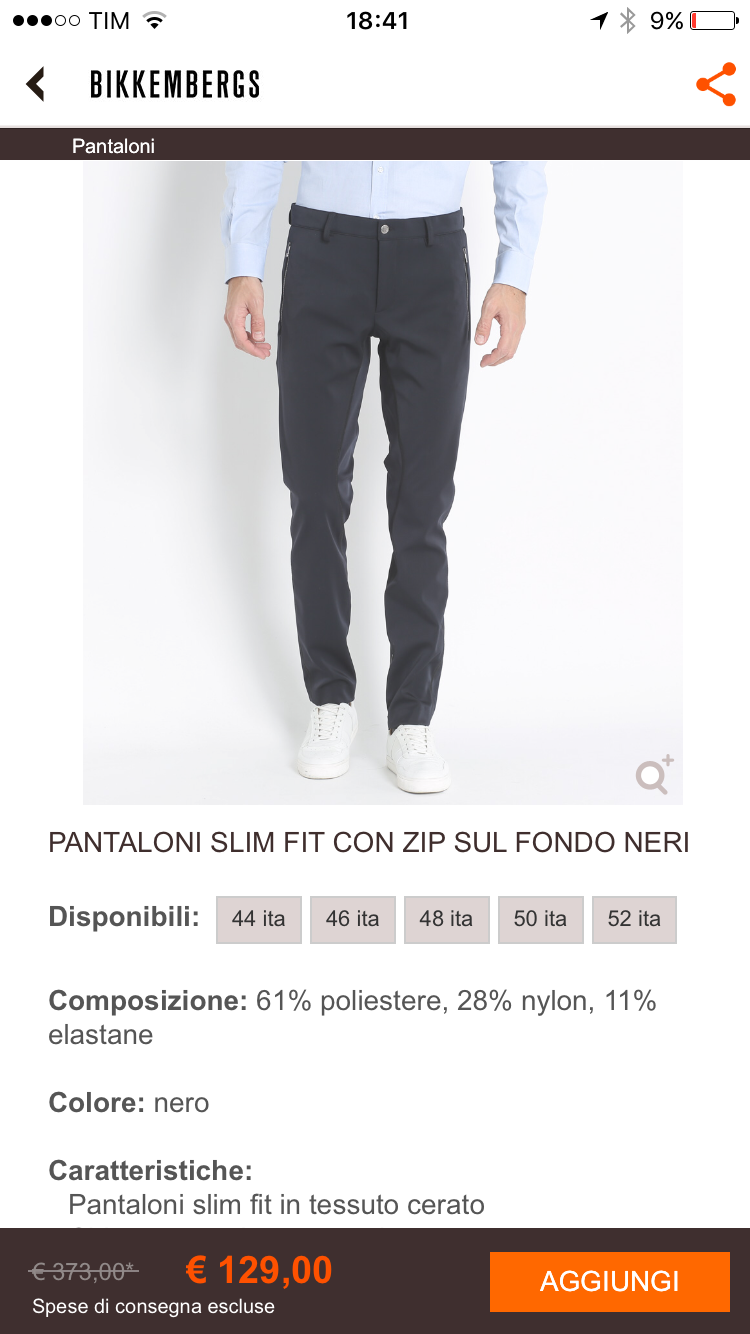Image resolution: width=750 pixels, height=1334 pixels.
Task: Go back using the arrow icon
Action: pos(36,84)
